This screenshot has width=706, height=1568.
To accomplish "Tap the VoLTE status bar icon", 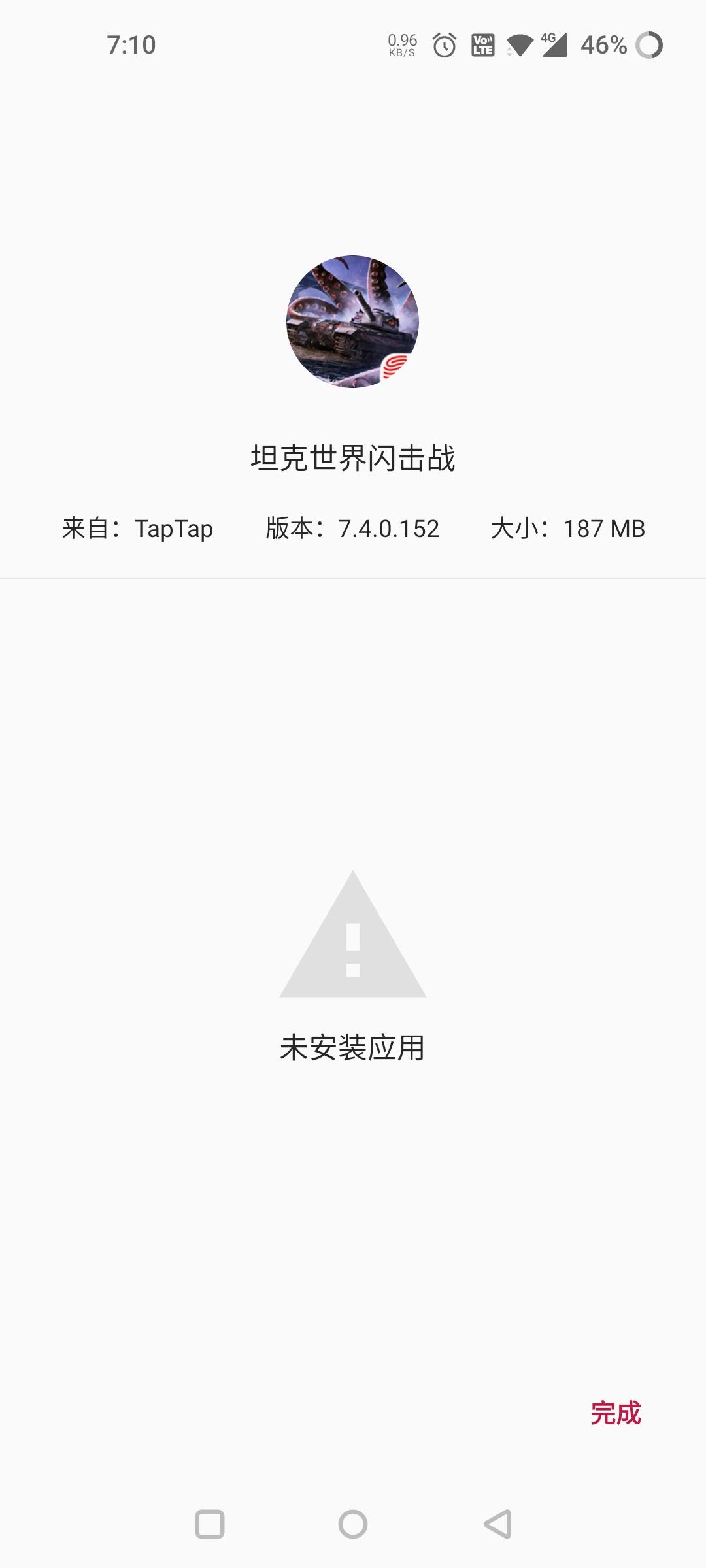I will [x=482, y=46].
